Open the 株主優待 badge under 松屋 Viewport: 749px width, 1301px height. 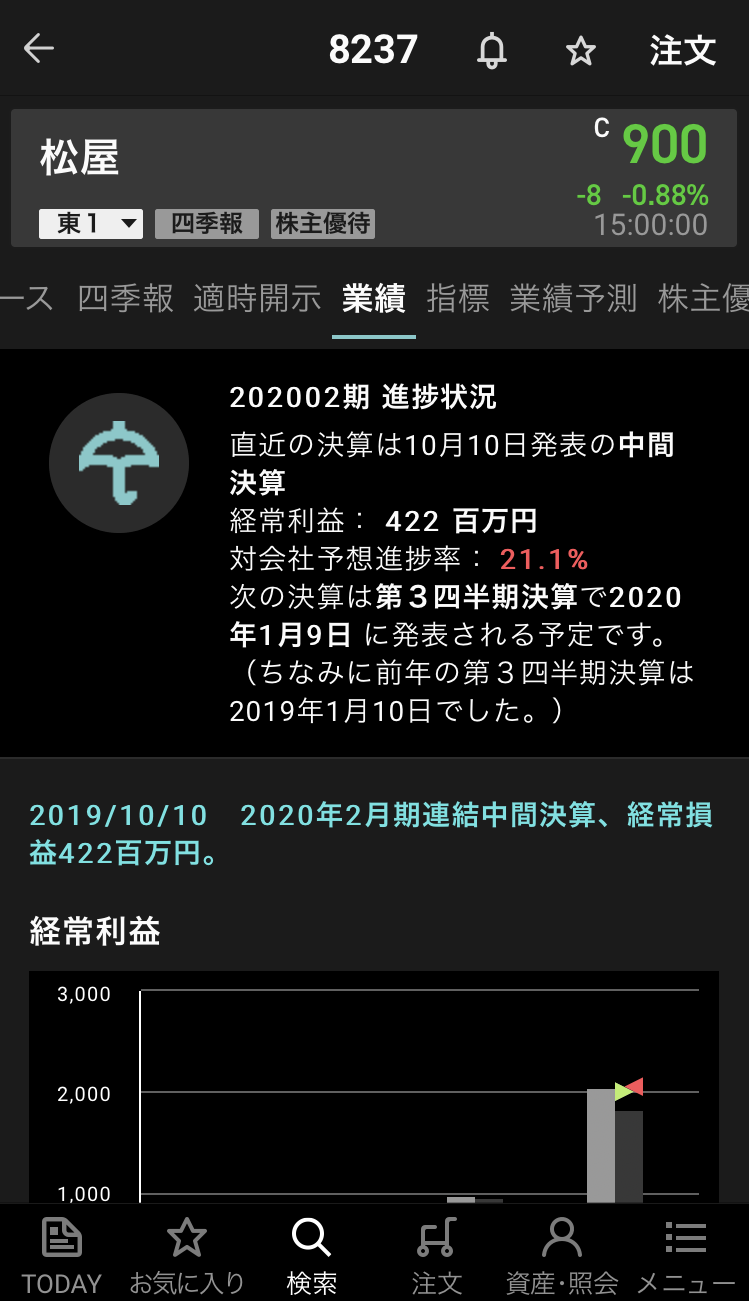(x=323, y=223)
